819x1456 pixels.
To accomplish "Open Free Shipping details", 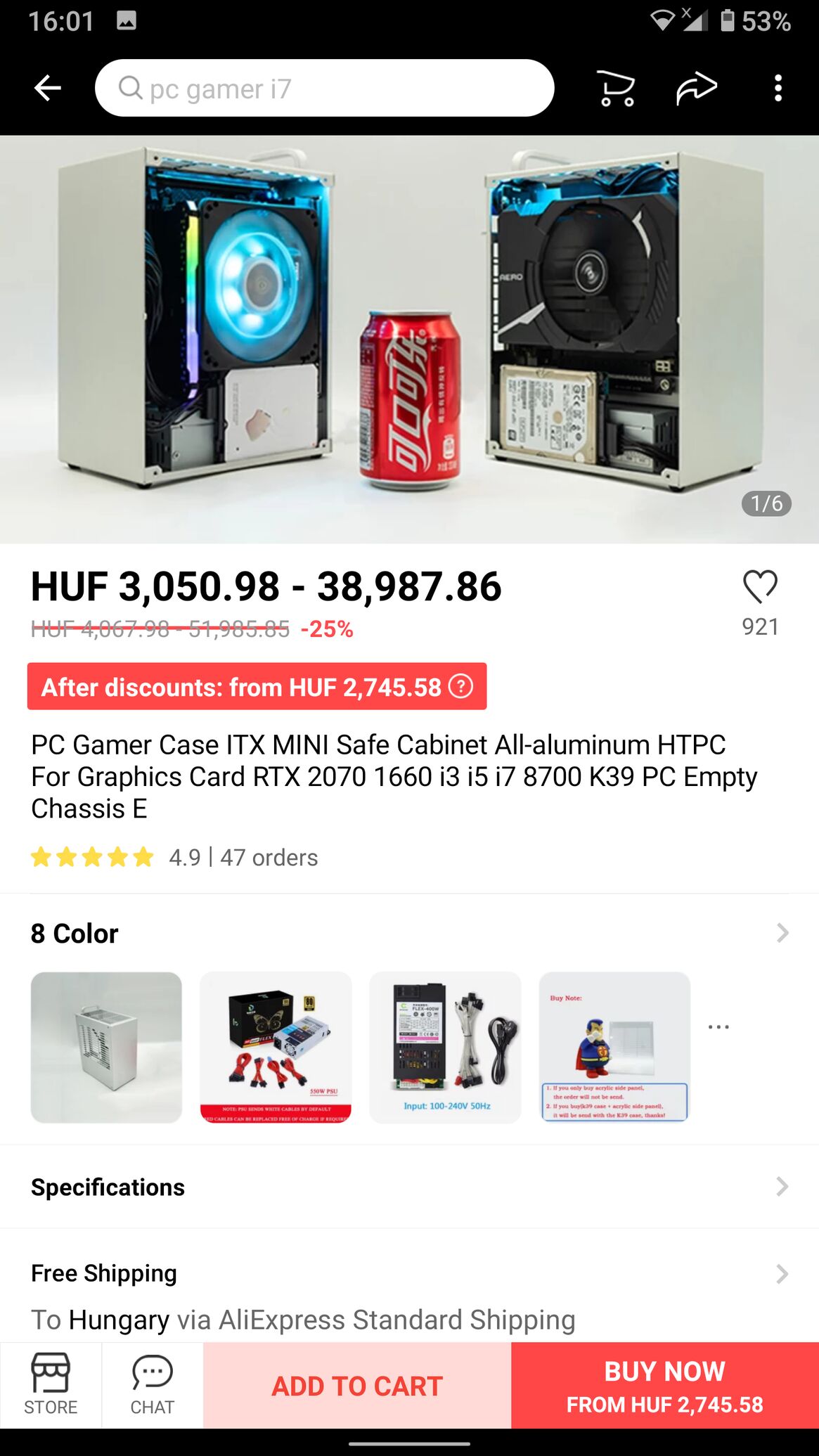I will (x=409, y=1286).
